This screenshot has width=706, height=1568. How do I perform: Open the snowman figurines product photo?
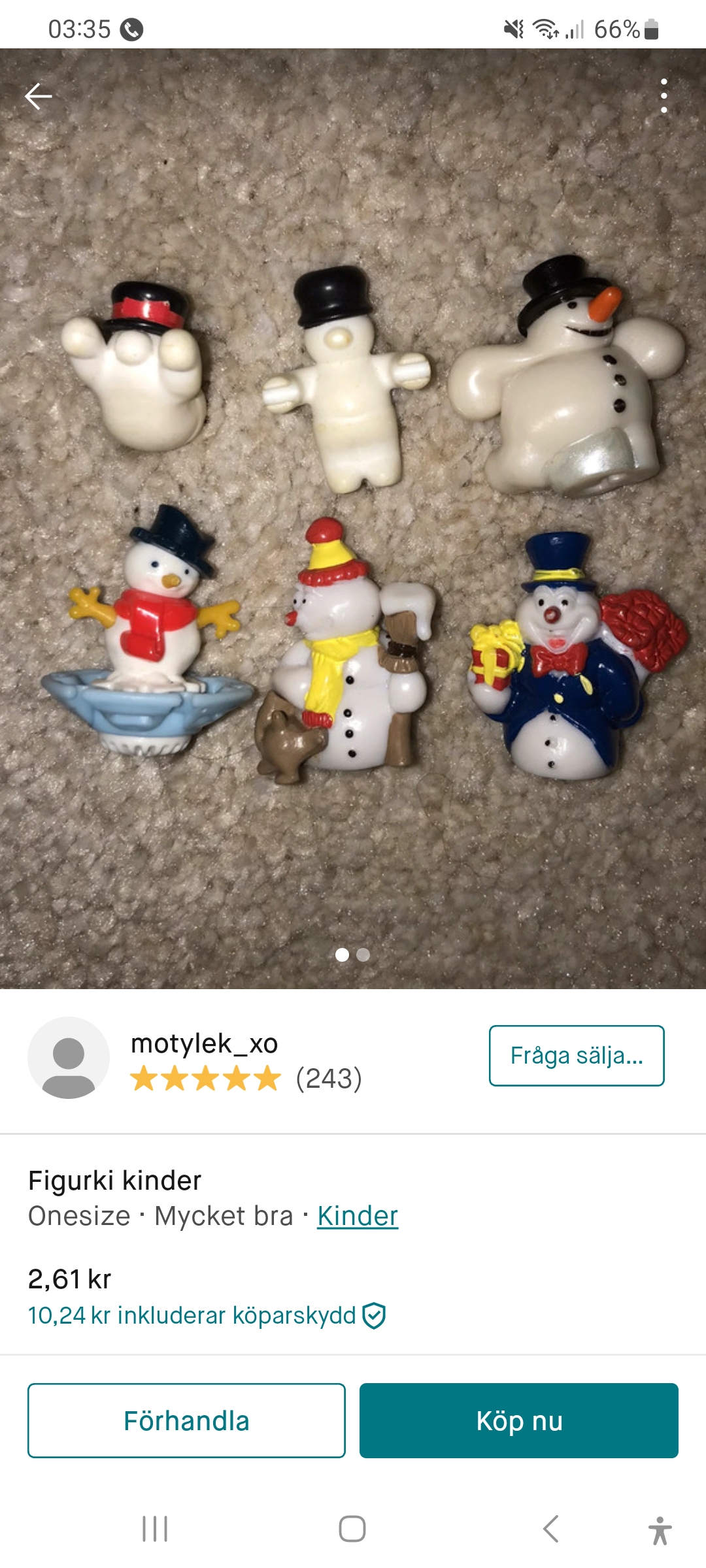tap(353, 523)
